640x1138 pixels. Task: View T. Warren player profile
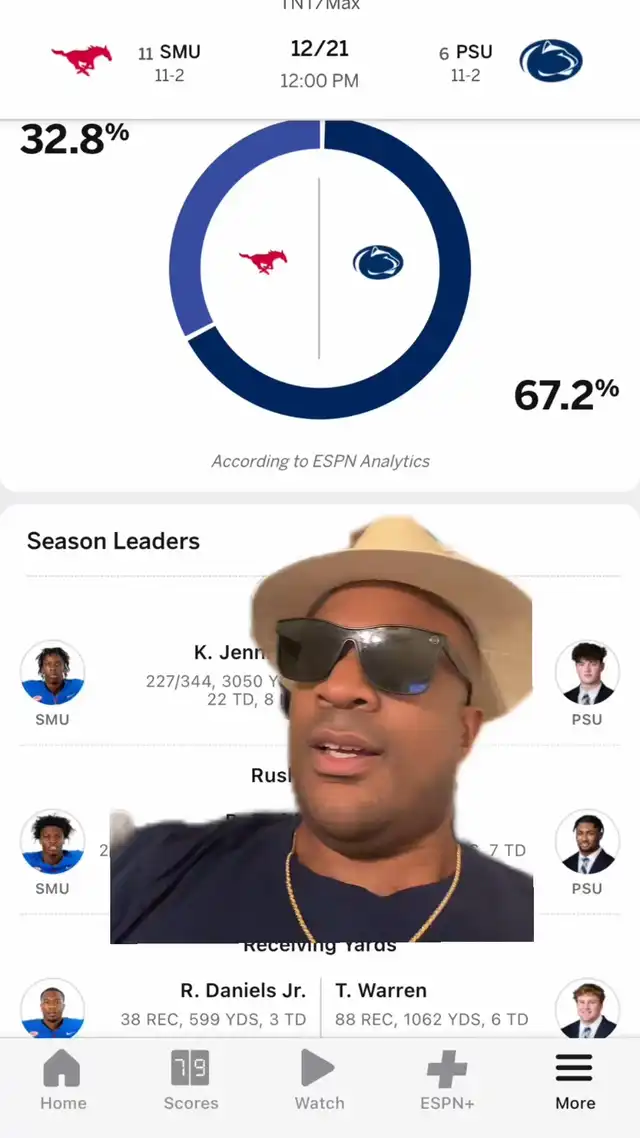(381, 991)
